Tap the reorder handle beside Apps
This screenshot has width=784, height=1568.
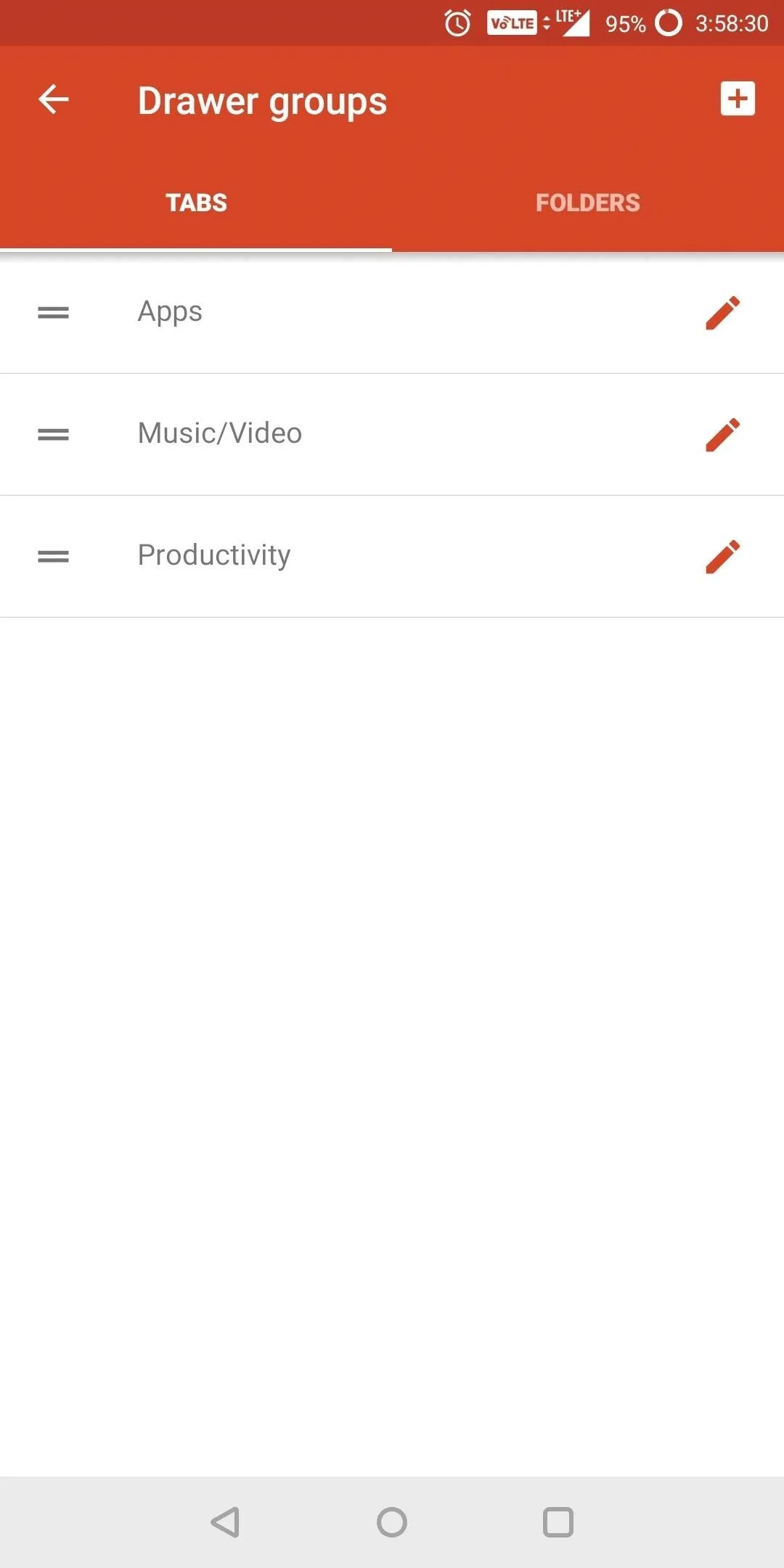(x=53, y=313)
